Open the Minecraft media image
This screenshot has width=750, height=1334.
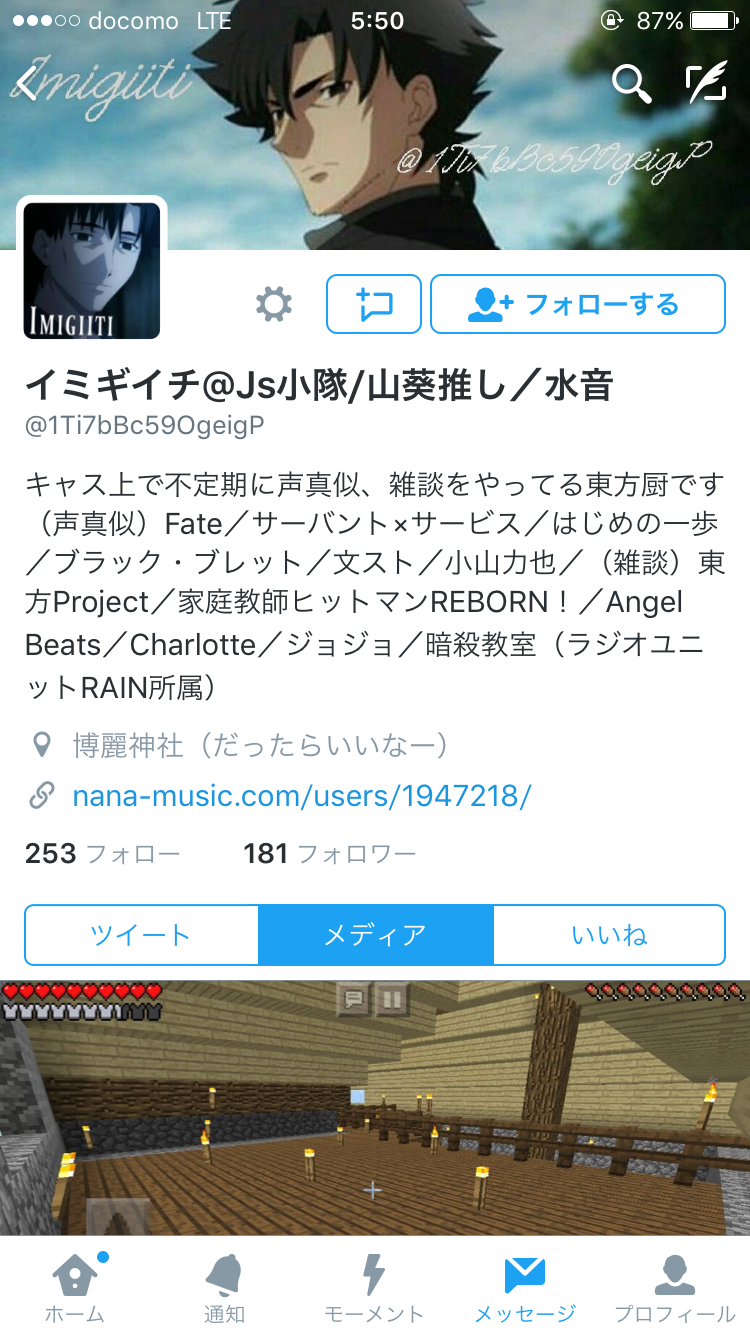(375, 1108)
